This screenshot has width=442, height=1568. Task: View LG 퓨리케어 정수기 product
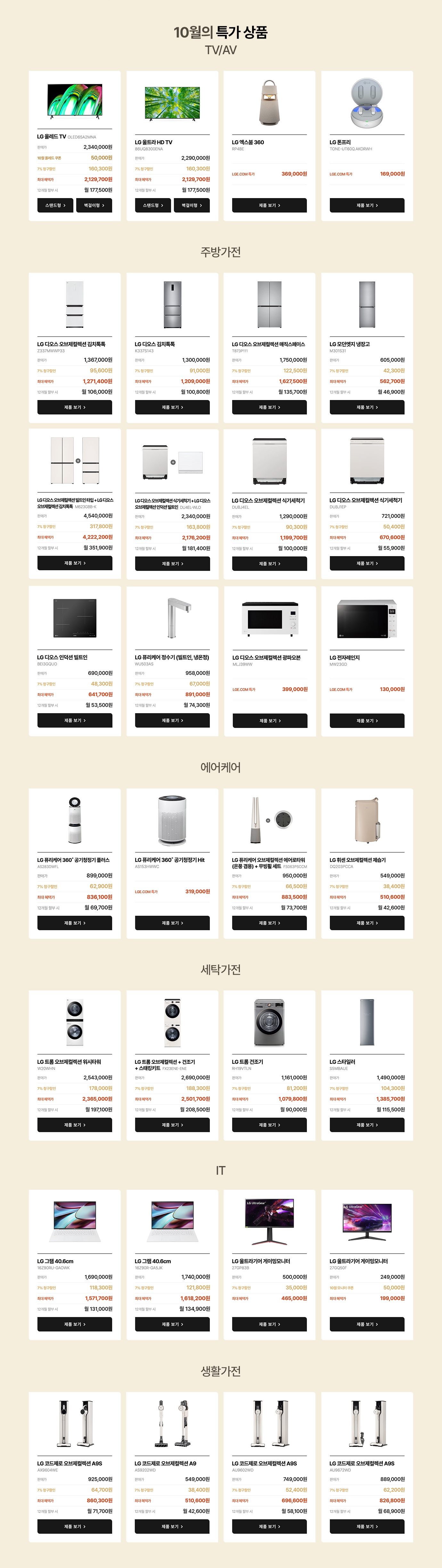point(172,720)
